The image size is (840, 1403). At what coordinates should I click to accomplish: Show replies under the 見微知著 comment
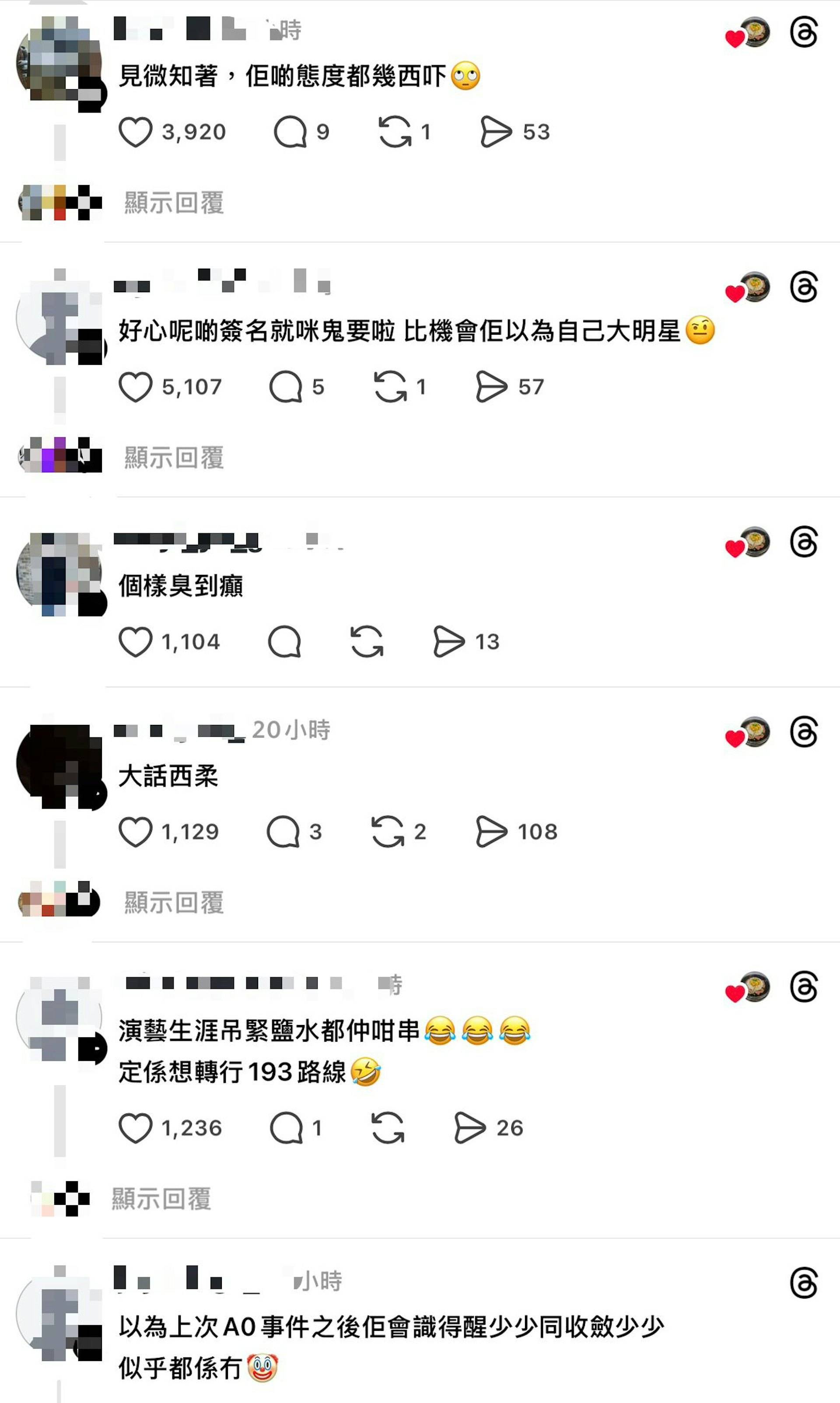(174, 203)
